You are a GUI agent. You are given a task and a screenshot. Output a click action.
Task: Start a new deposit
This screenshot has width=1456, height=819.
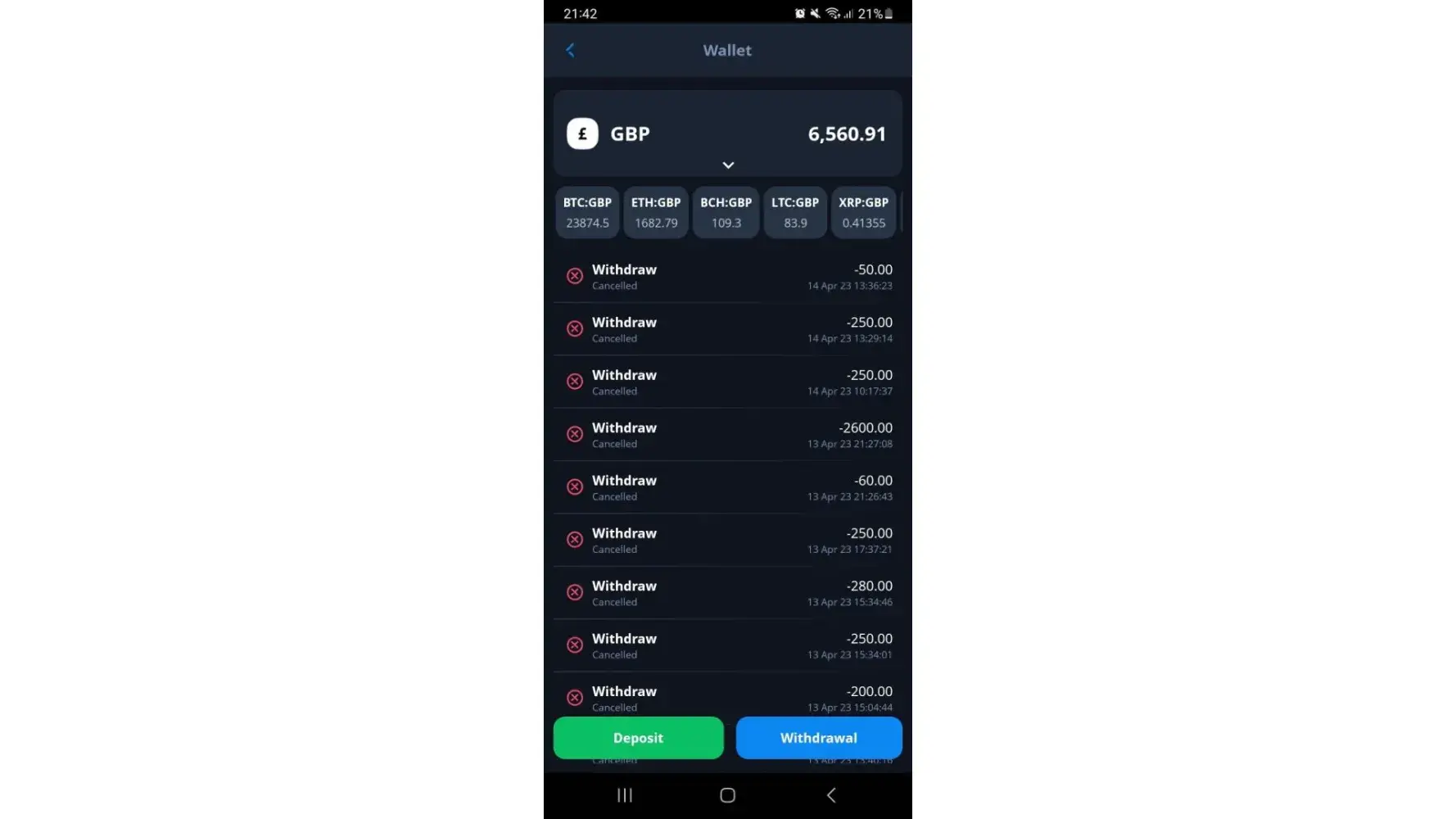(x=638, y=738)
